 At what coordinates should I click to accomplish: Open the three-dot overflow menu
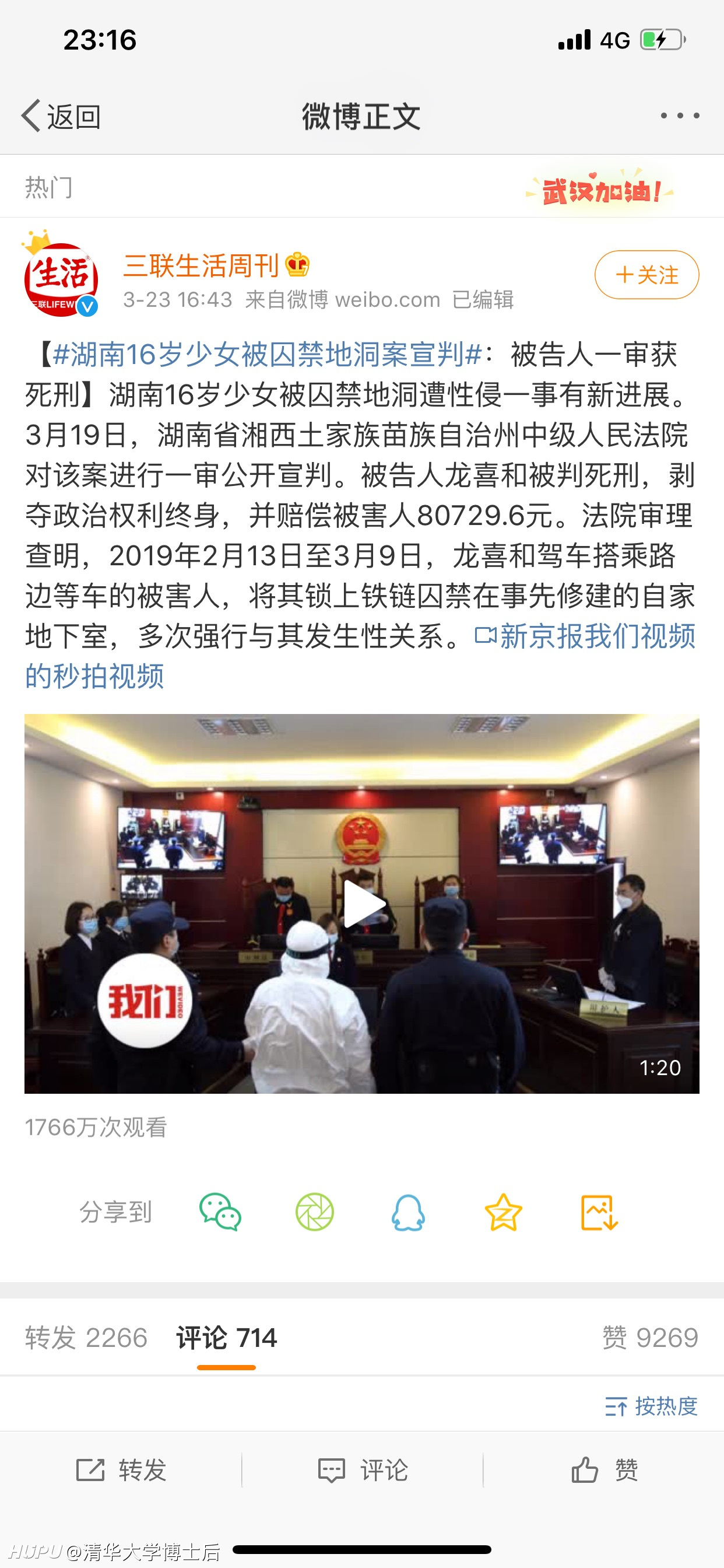pos(680,116)
